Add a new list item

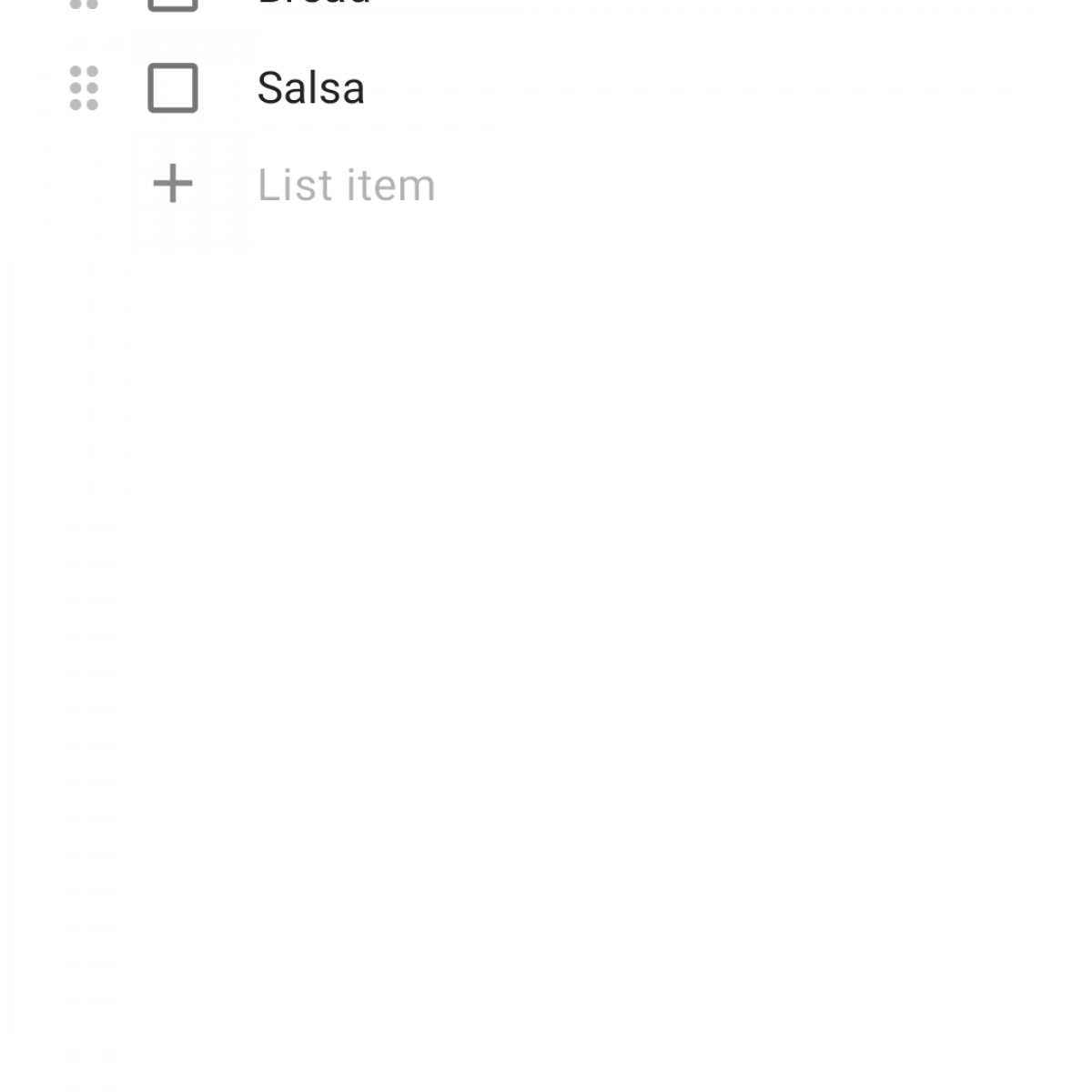[x=346, y=186]
